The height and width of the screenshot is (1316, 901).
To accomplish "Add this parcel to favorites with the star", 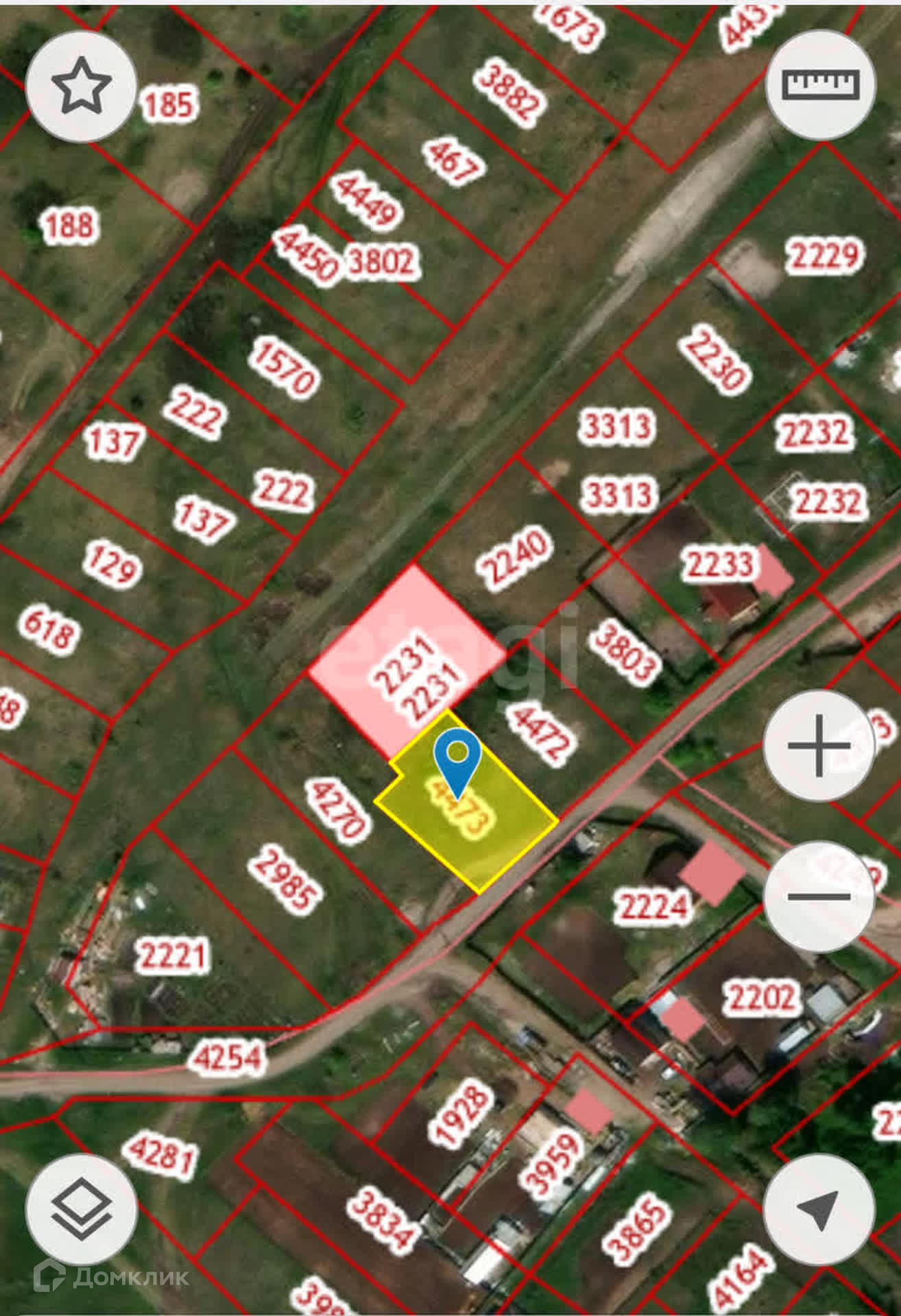I will [x=82, y=86].
